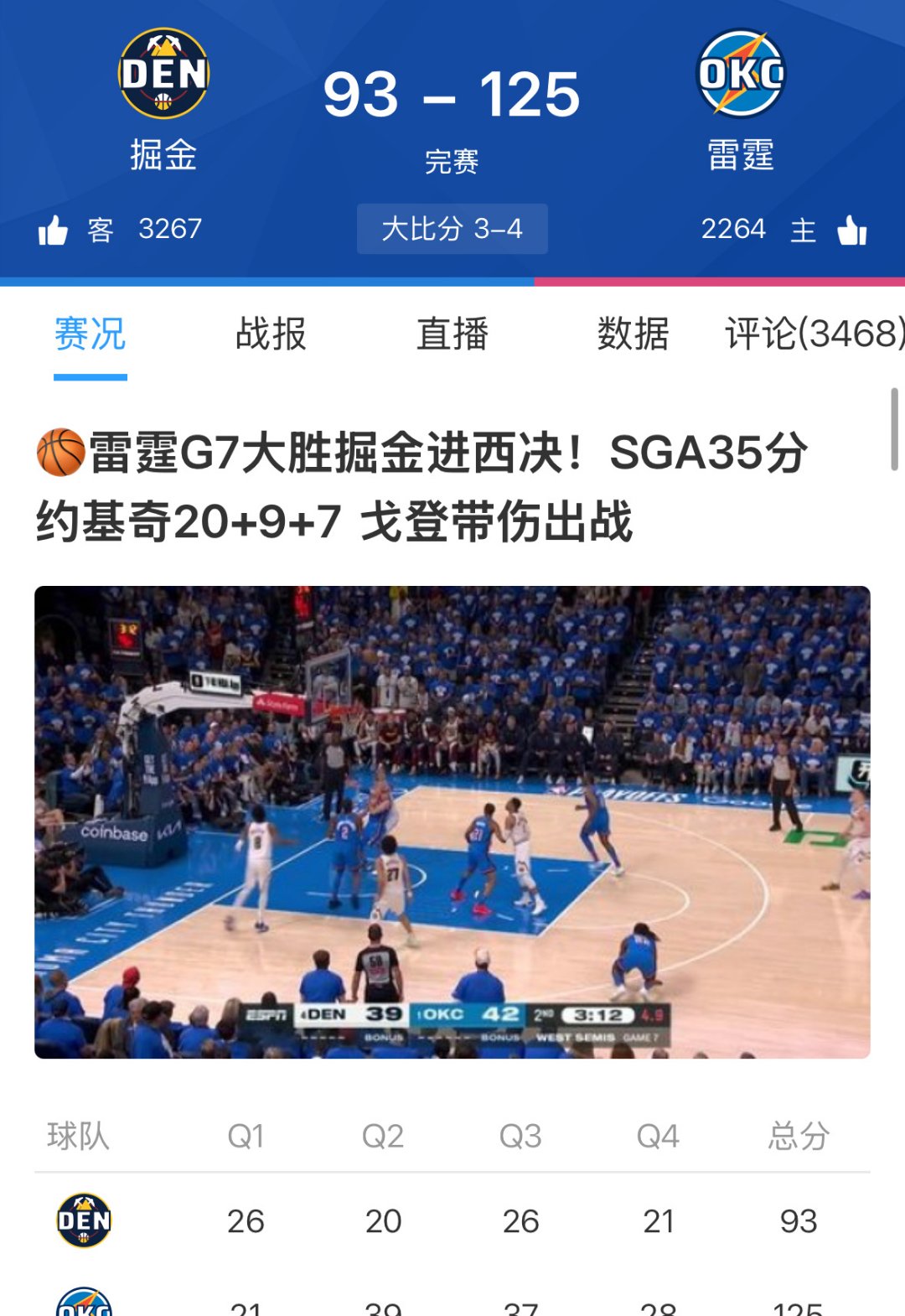Open the 雷霆 team logo in header
Image resolution: width=905 pixels, height=1316 pixels.
click(x=741, y=74)
